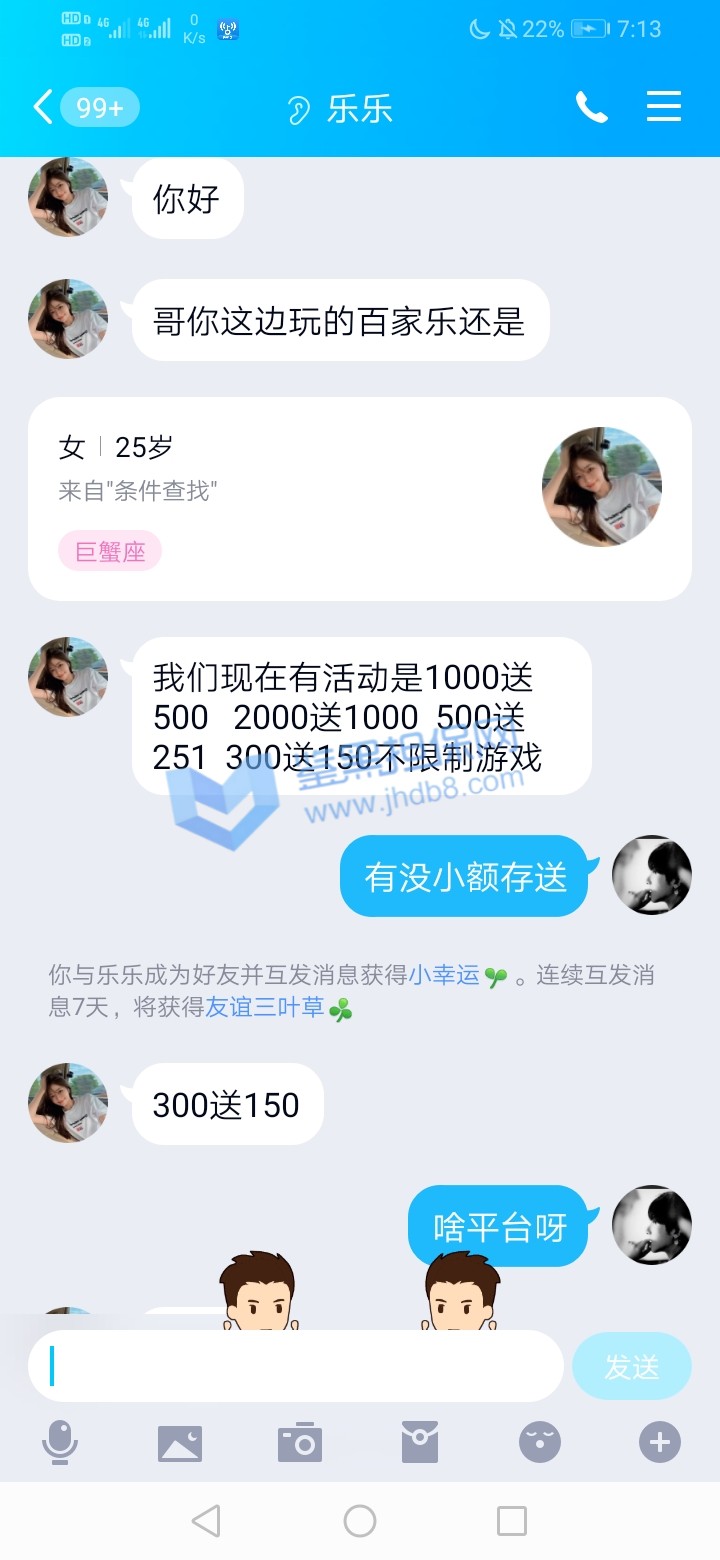Send a red packet
The width and height of the screenshot is (720, 1560).
420,1443
